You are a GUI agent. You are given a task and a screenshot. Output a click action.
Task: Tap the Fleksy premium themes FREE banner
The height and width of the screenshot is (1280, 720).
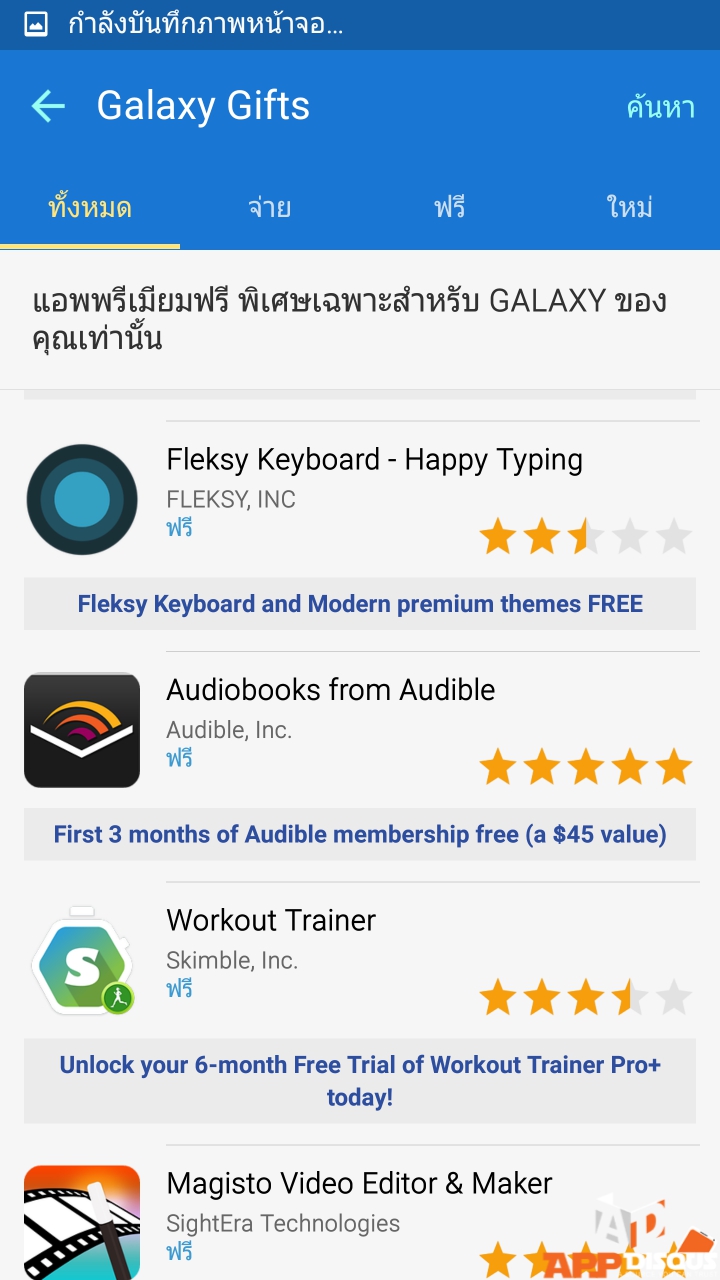360,604
